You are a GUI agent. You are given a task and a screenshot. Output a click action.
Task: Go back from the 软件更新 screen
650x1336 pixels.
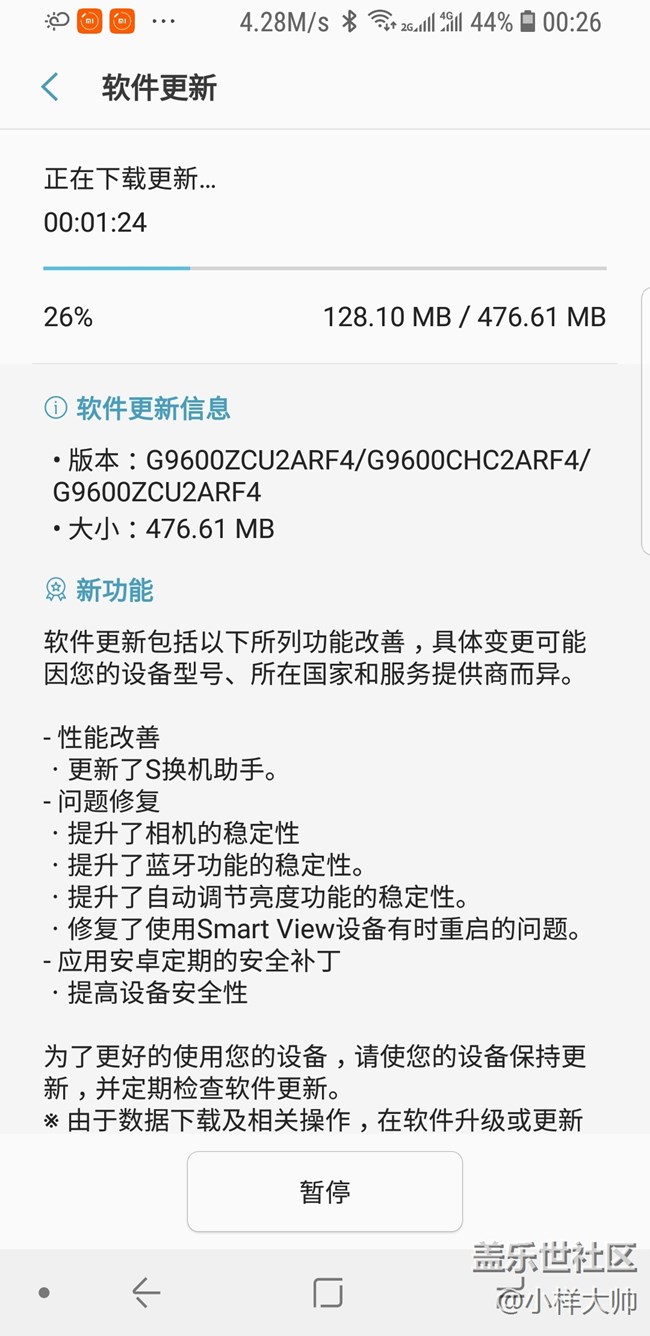tap(50, 87)
